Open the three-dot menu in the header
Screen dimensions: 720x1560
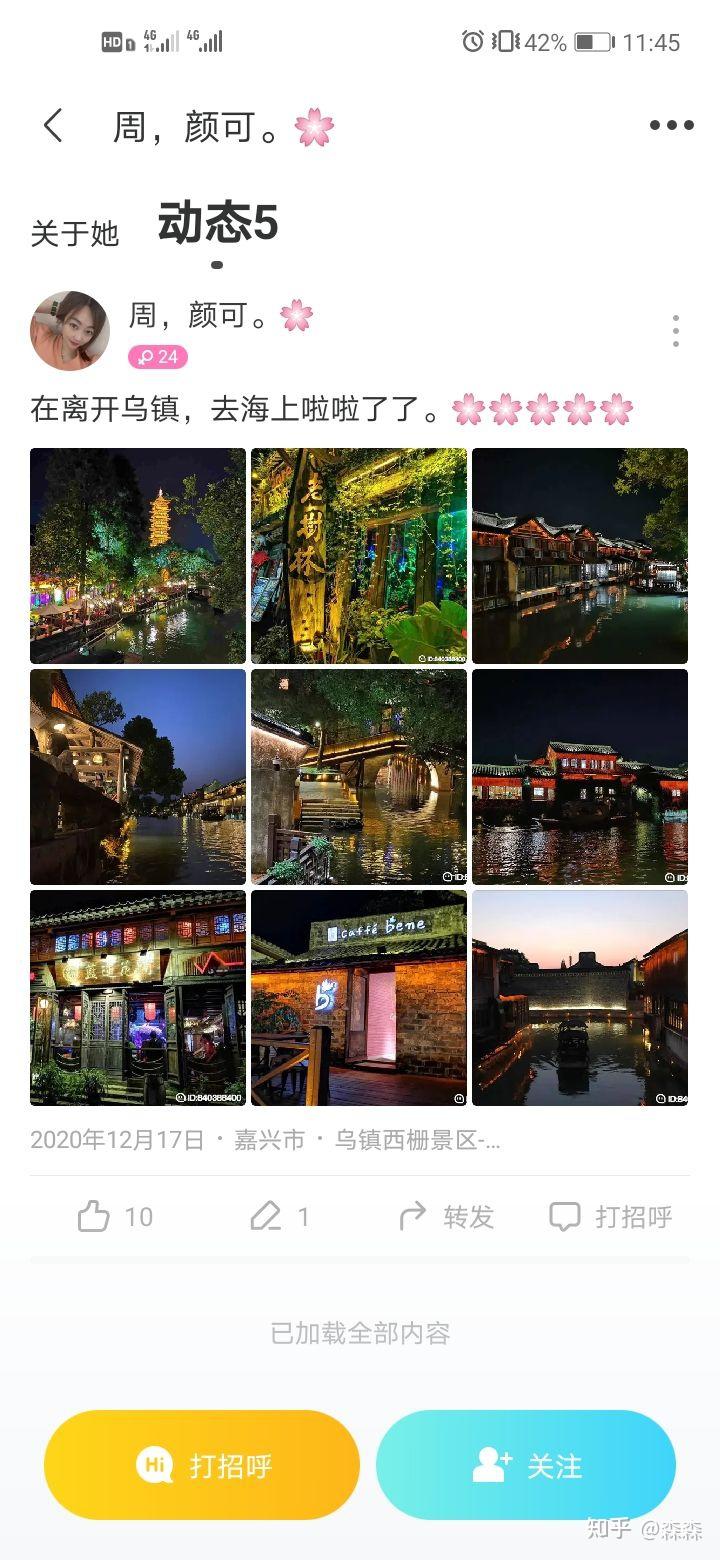tap(671, 125)
